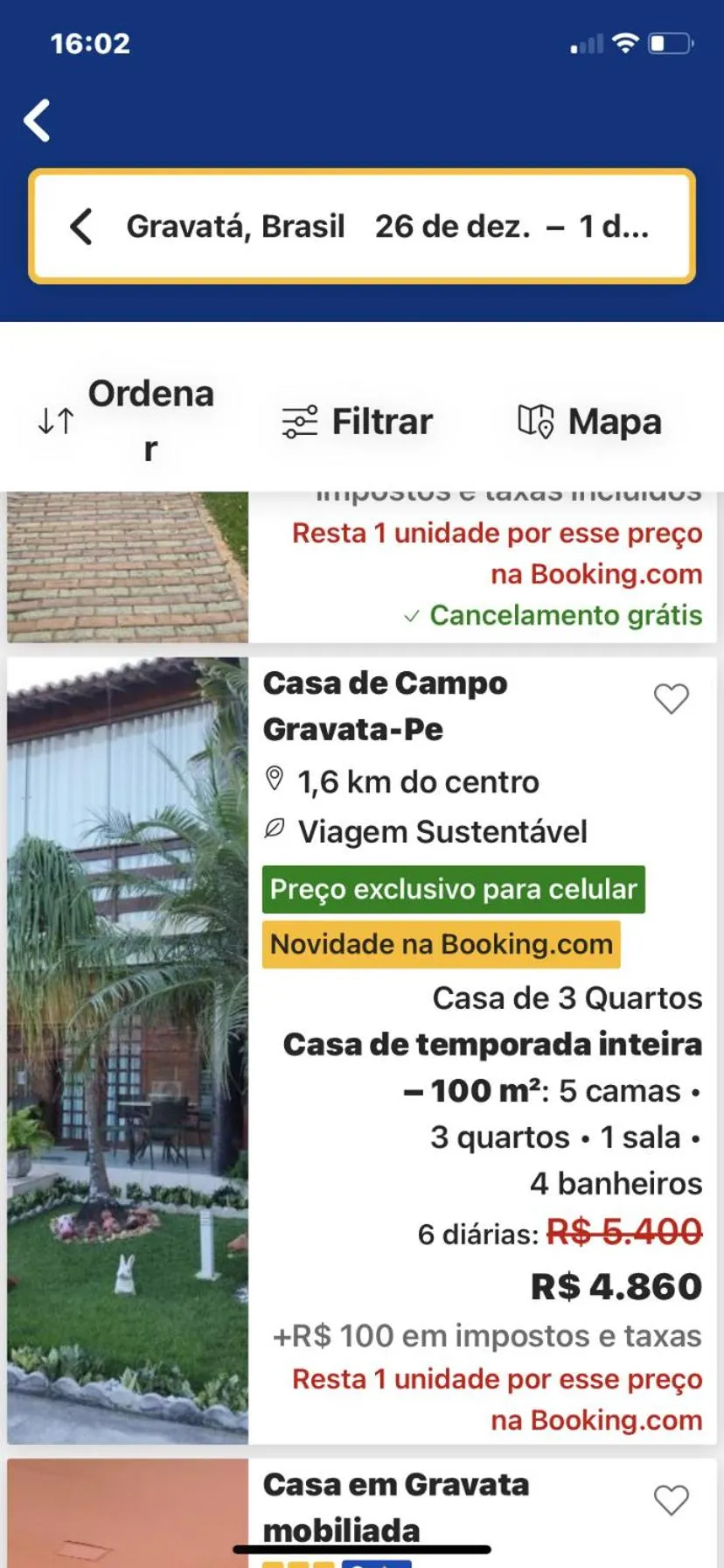Open the Filtrar filters panel
724x1568 pixels.
354,422
